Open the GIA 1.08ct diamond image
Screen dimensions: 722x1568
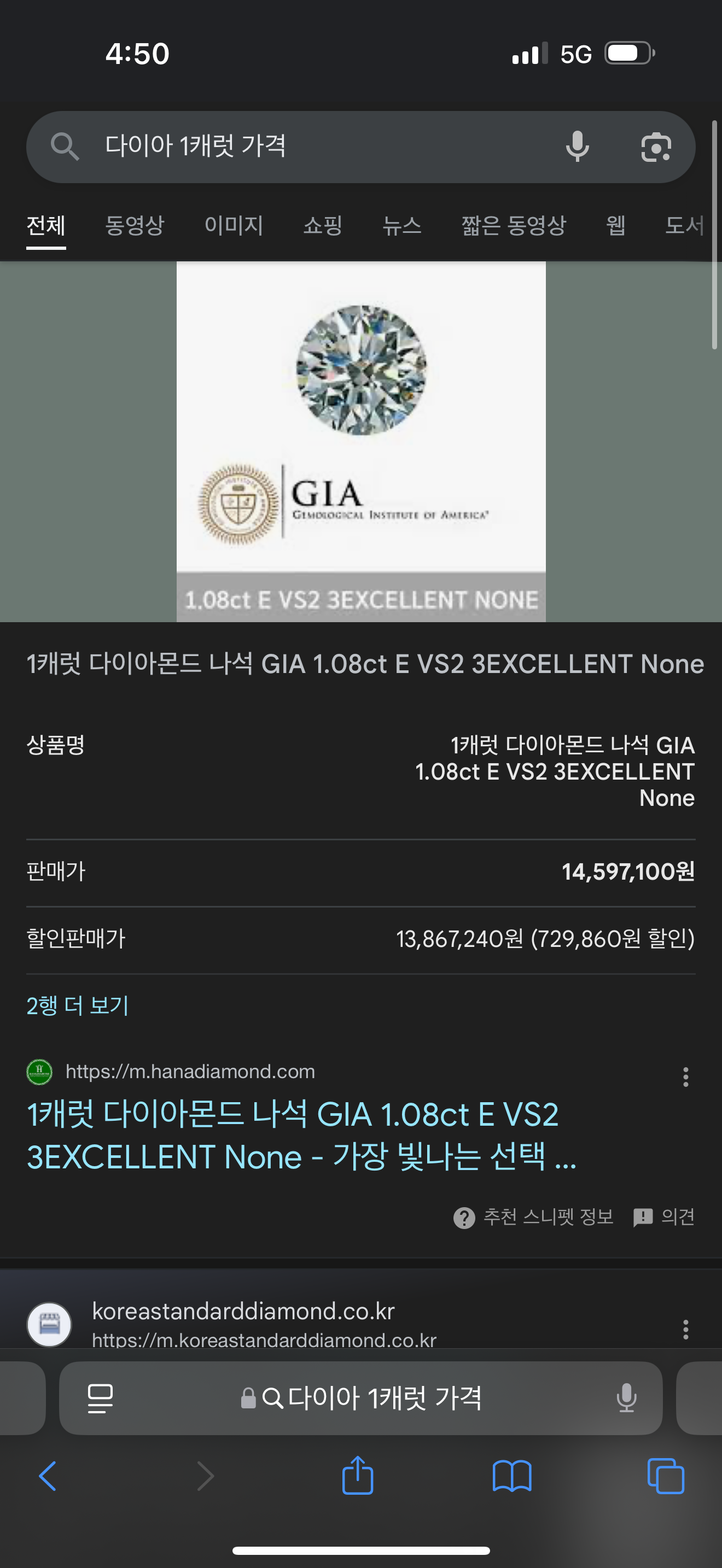point(361,441)
